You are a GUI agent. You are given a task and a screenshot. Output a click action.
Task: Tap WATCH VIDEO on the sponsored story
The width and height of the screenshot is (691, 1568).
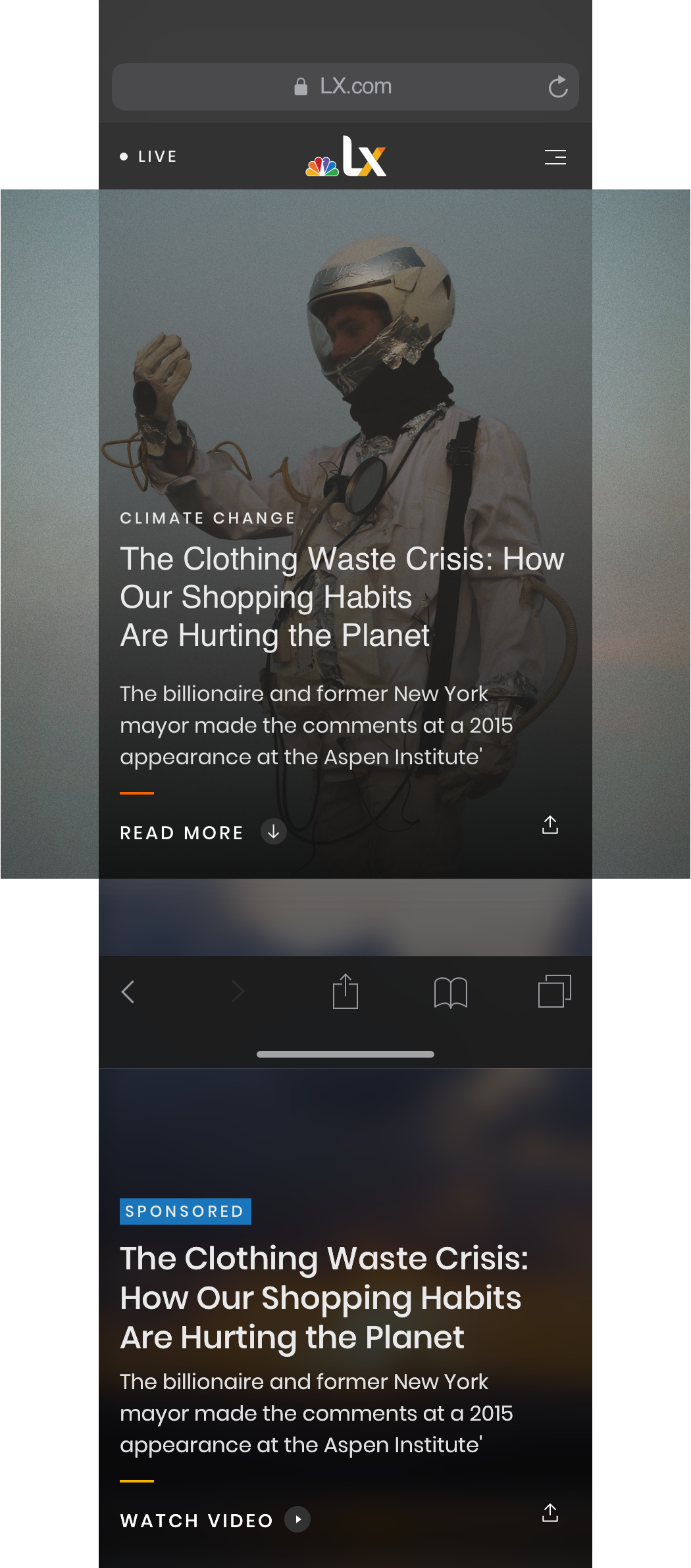click(x=215, y=1520)
